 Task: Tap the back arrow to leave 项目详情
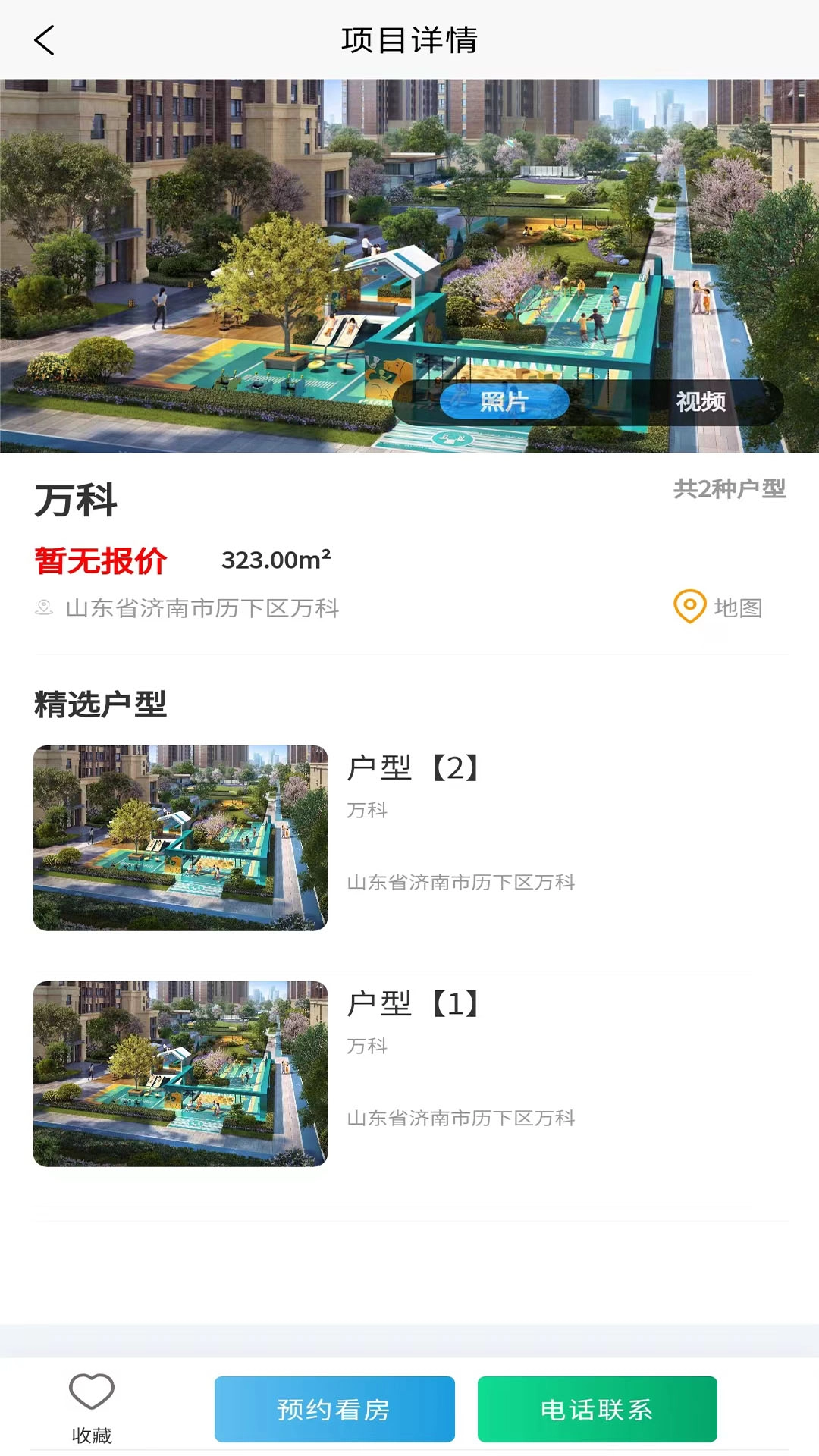[x=45, y=41]
